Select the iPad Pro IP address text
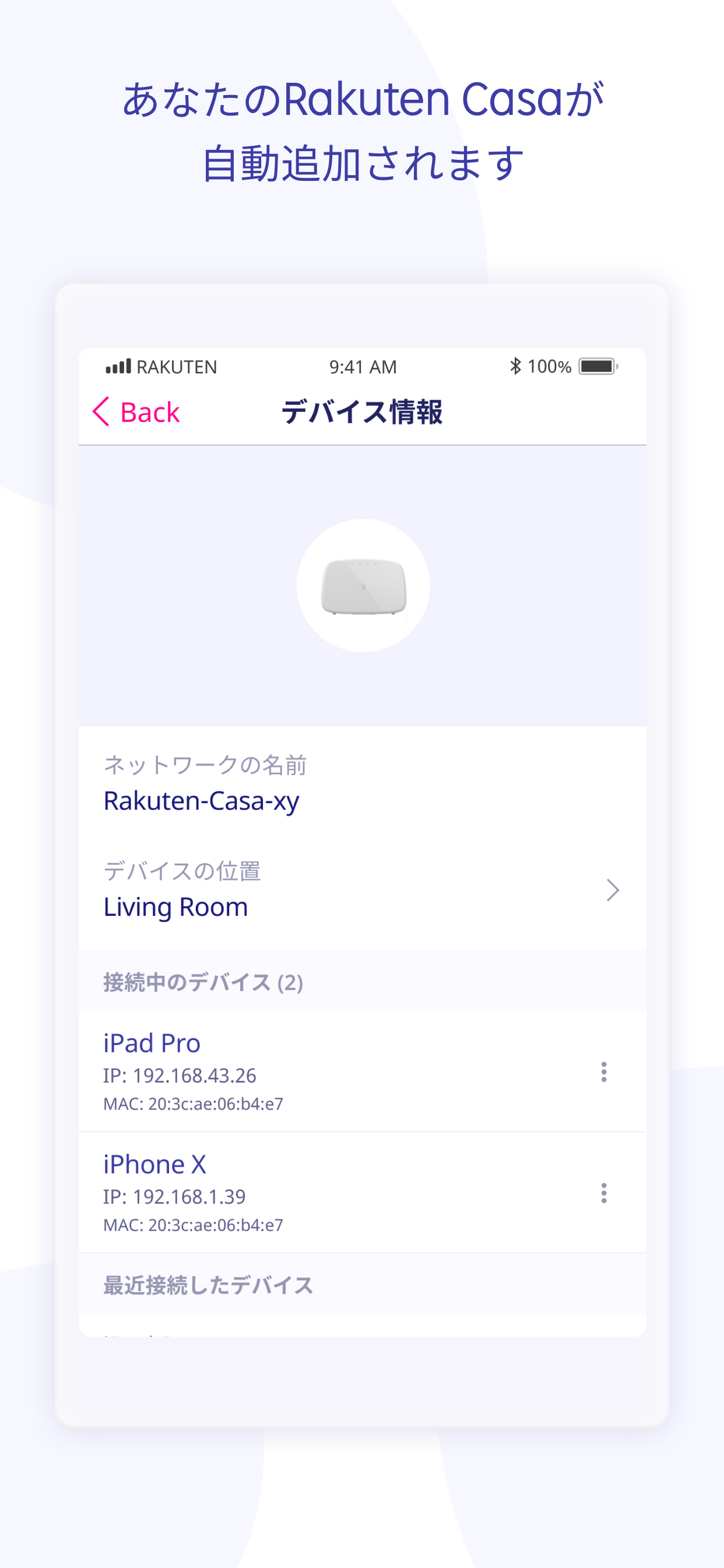724x1568 pixels. [180, 1075]
